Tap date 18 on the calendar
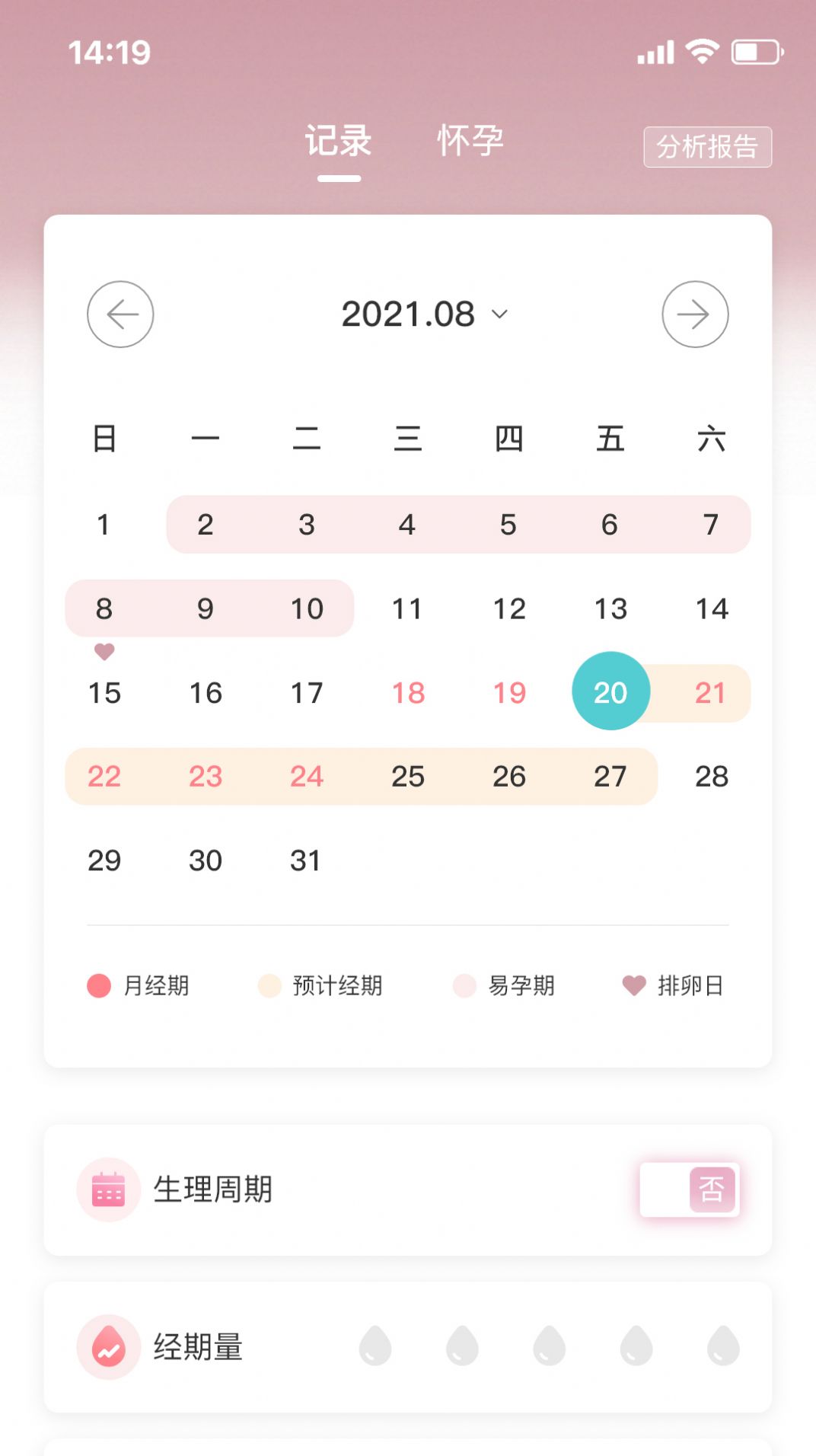This screenshot has width=816, height=1456. [408, 693]
